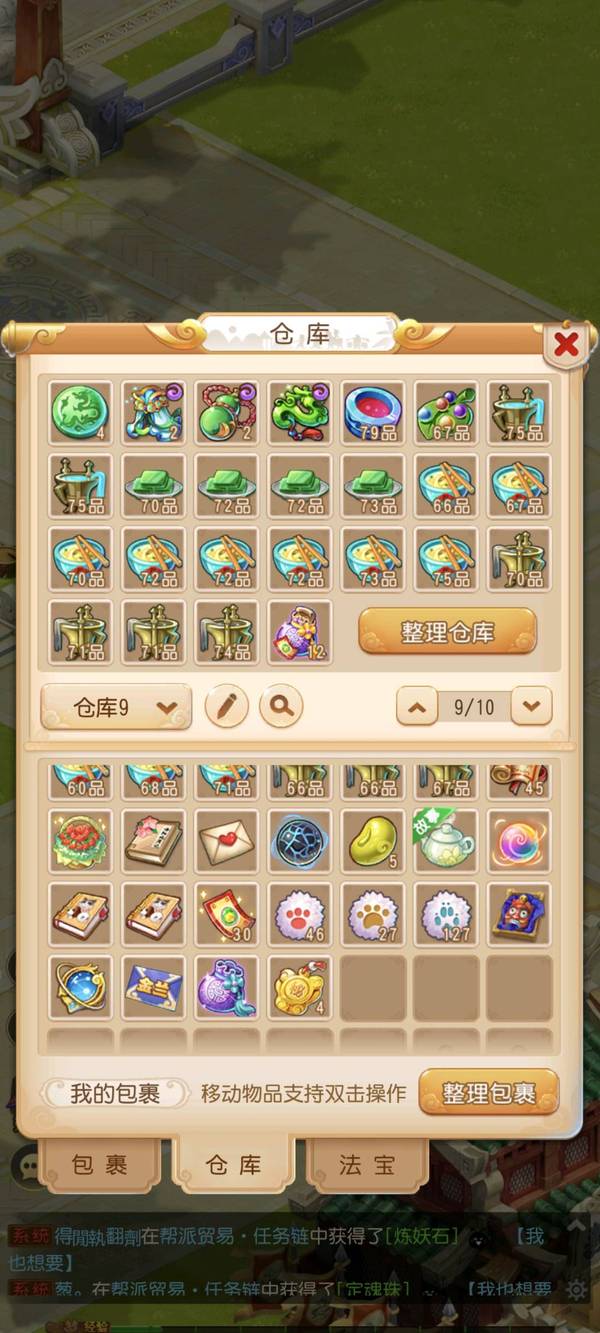Switch to the 包裹 tab

pos(100,1165)
